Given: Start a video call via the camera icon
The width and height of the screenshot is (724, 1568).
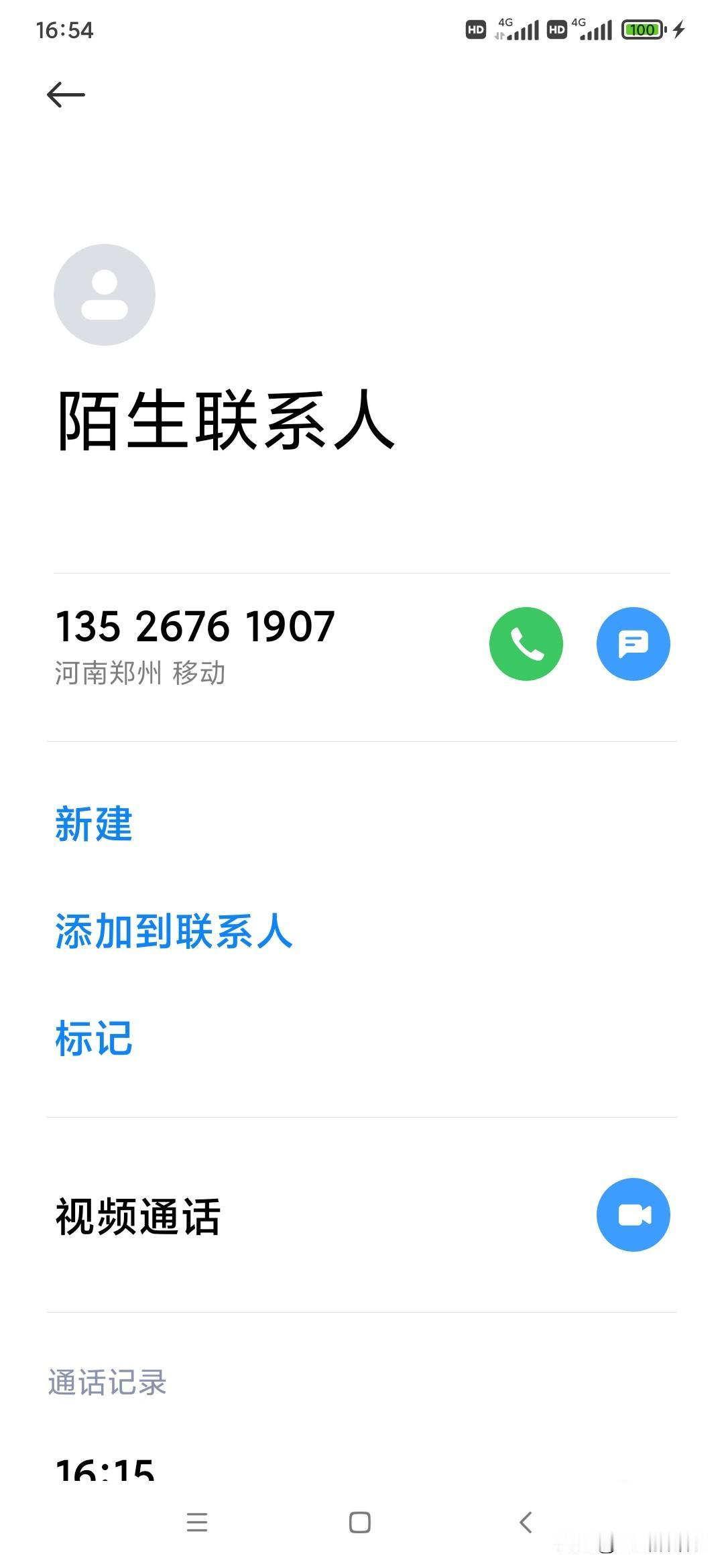Looking at the screenshot, I should click(x=633, y=1215).
